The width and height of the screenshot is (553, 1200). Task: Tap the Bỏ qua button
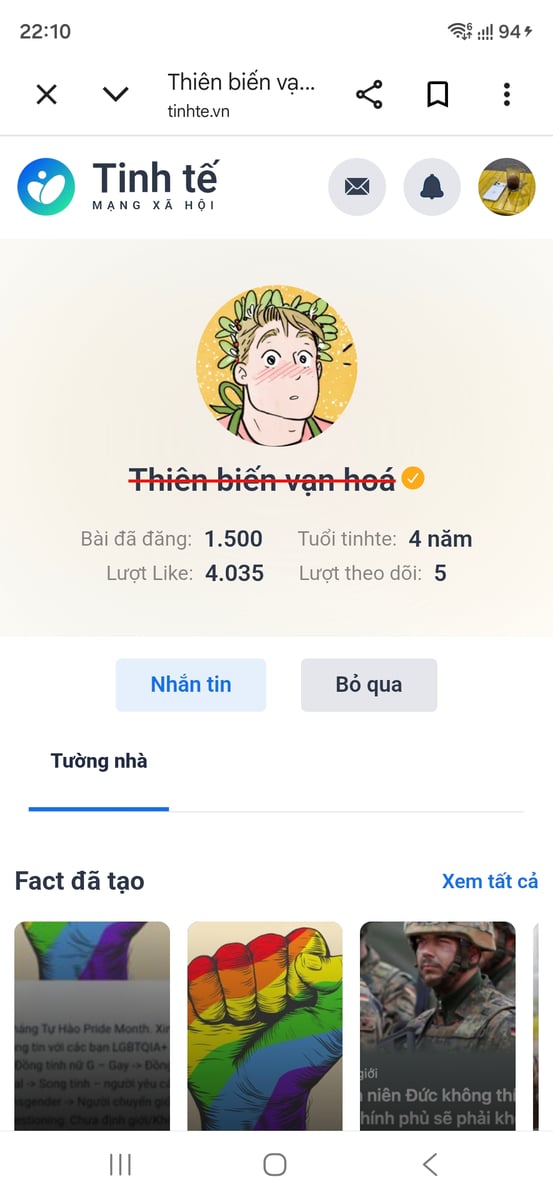point(369,685)
